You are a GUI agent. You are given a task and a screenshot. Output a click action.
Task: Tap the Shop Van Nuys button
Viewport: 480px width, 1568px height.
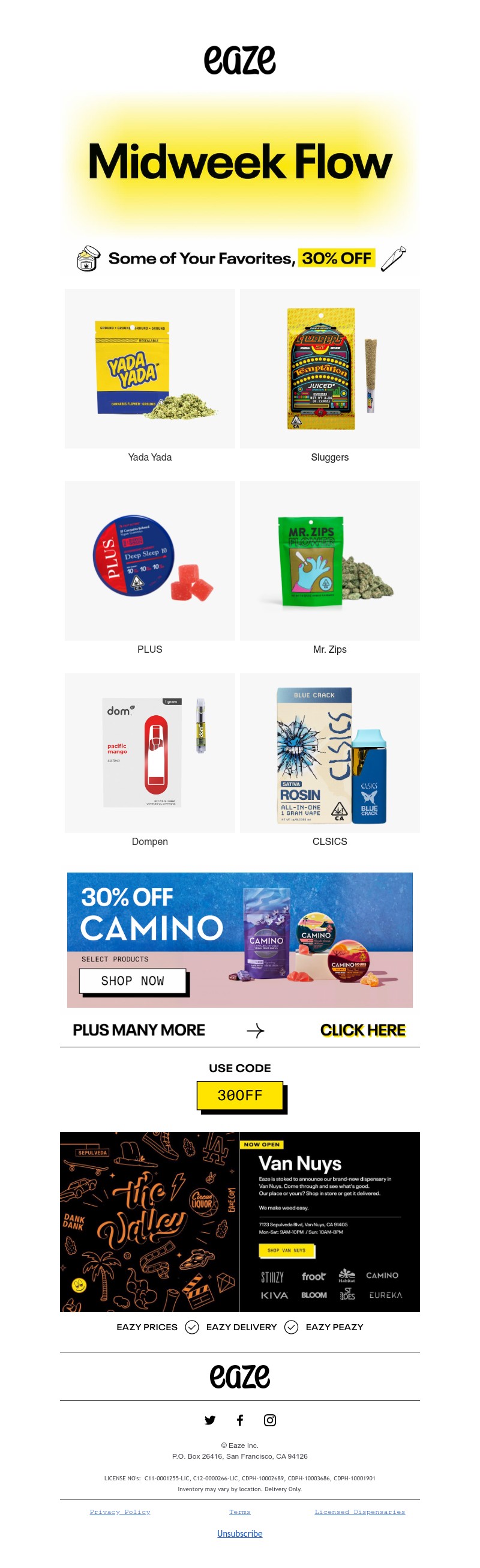pos(287,1250)
